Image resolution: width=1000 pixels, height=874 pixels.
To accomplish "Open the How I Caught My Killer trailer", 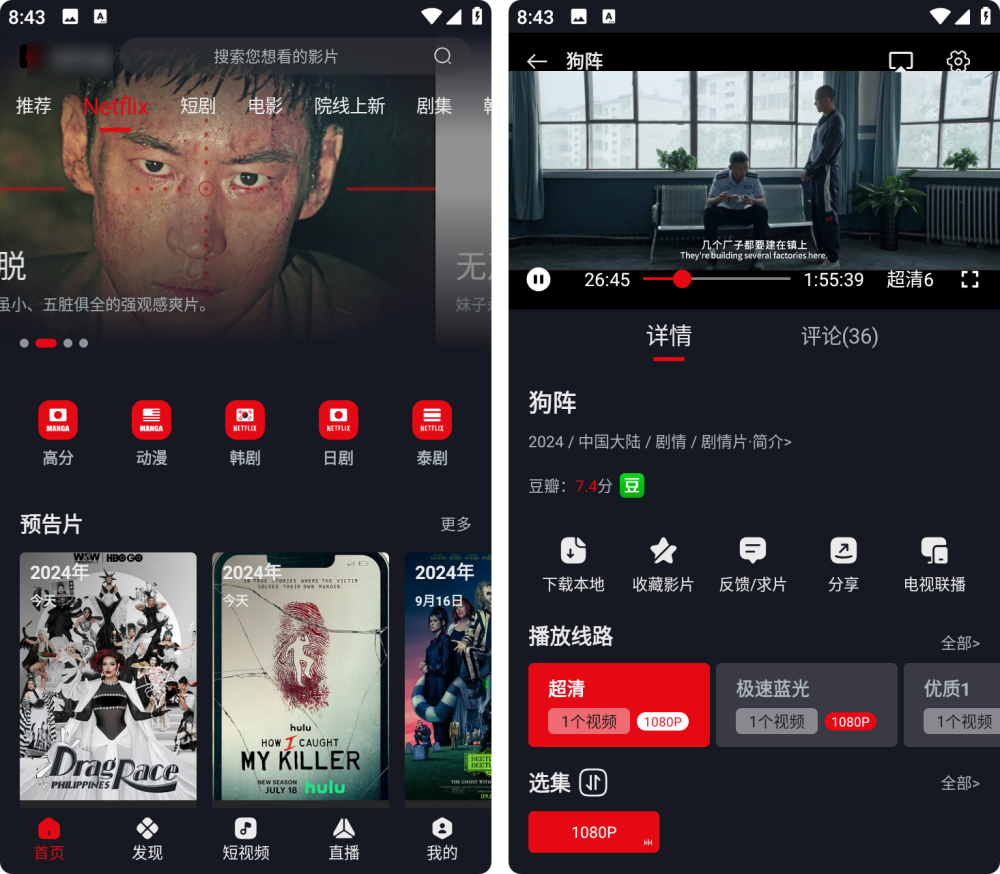I will coord(300,676).
